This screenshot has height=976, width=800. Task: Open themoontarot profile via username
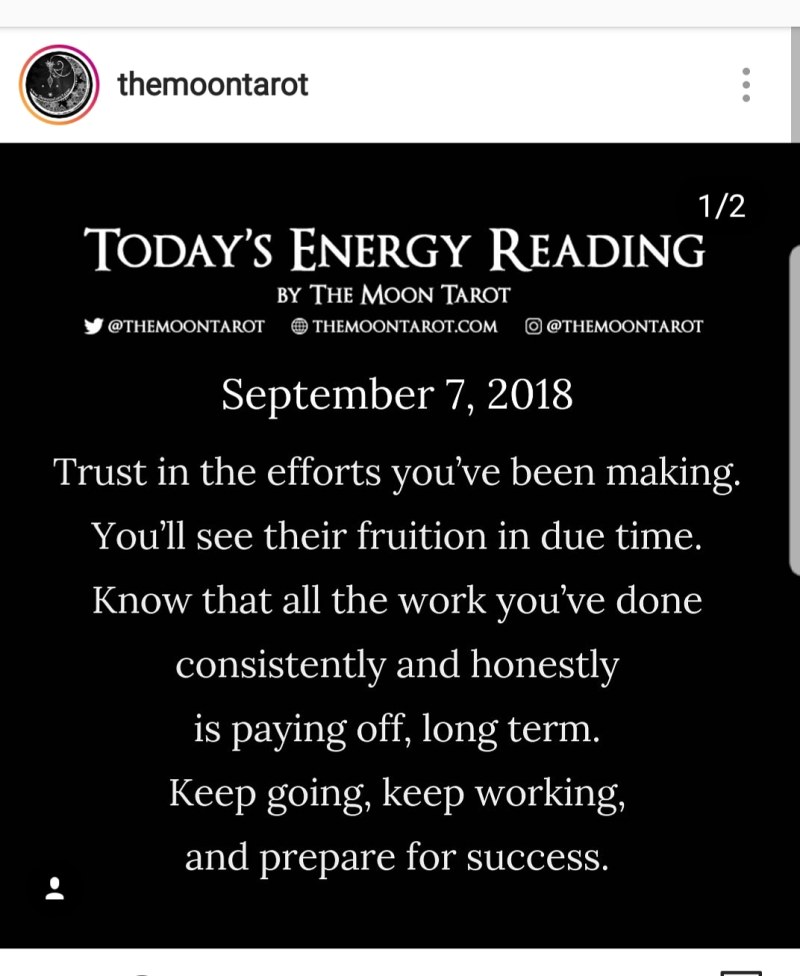[212, 85]
